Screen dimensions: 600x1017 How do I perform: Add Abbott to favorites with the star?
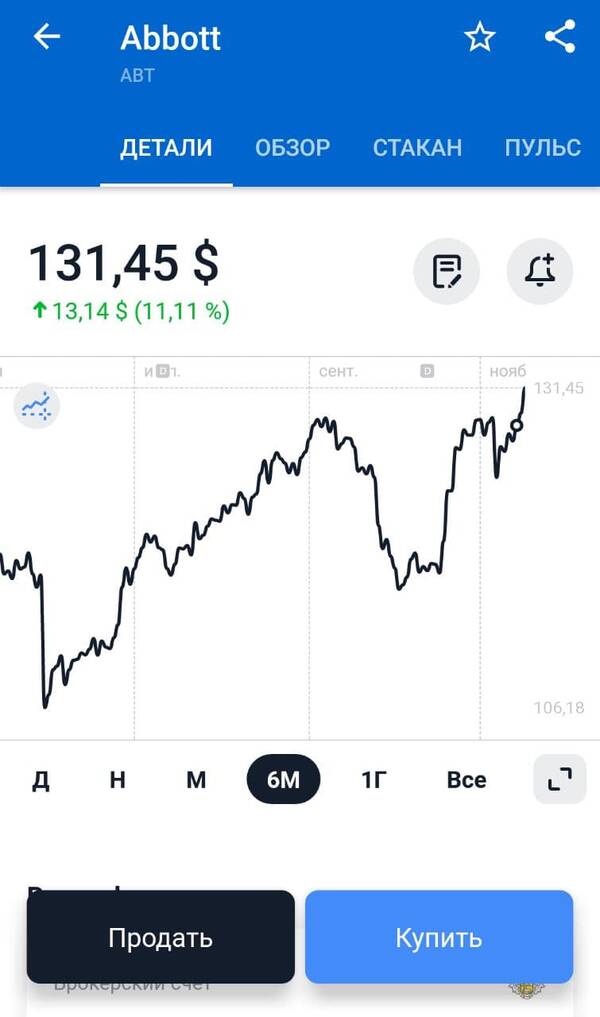(x=480, y=37)
